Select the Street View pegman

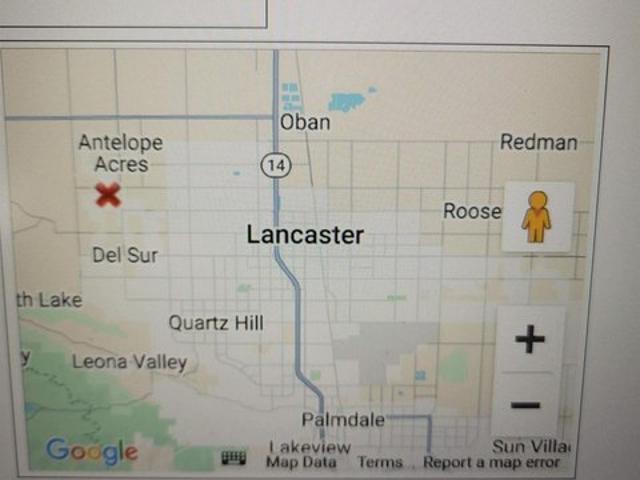point(537,216)
